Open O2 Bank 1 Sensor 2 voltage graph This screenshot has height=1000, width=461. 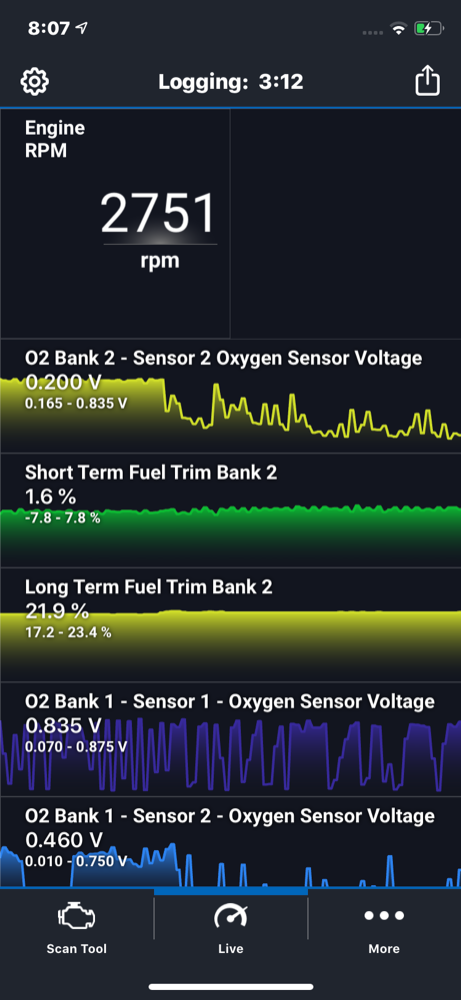click(230, 842)
